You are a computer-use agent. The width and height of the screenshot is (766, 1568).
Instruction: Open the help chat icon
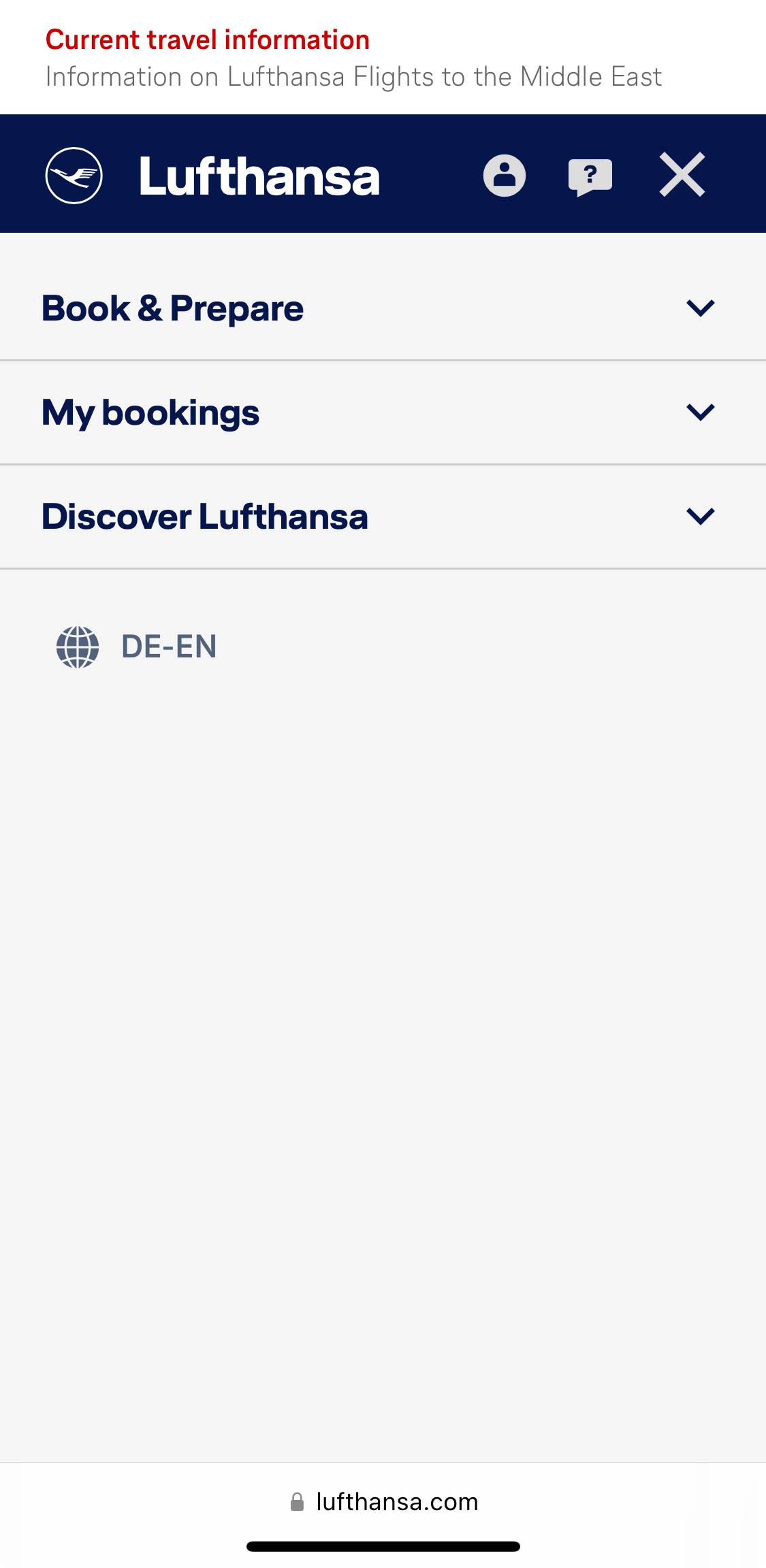(590, 176)
